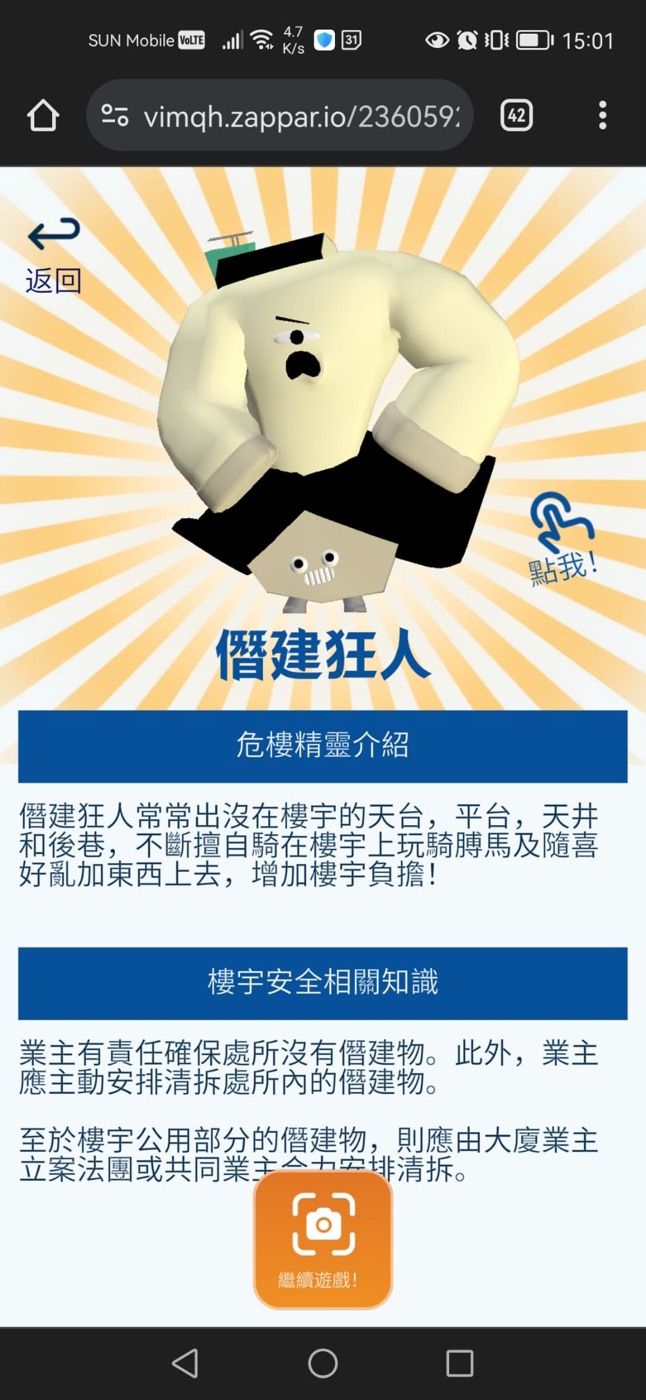
Task: Open the browser overflow menu
Action: tap(602, 116)
